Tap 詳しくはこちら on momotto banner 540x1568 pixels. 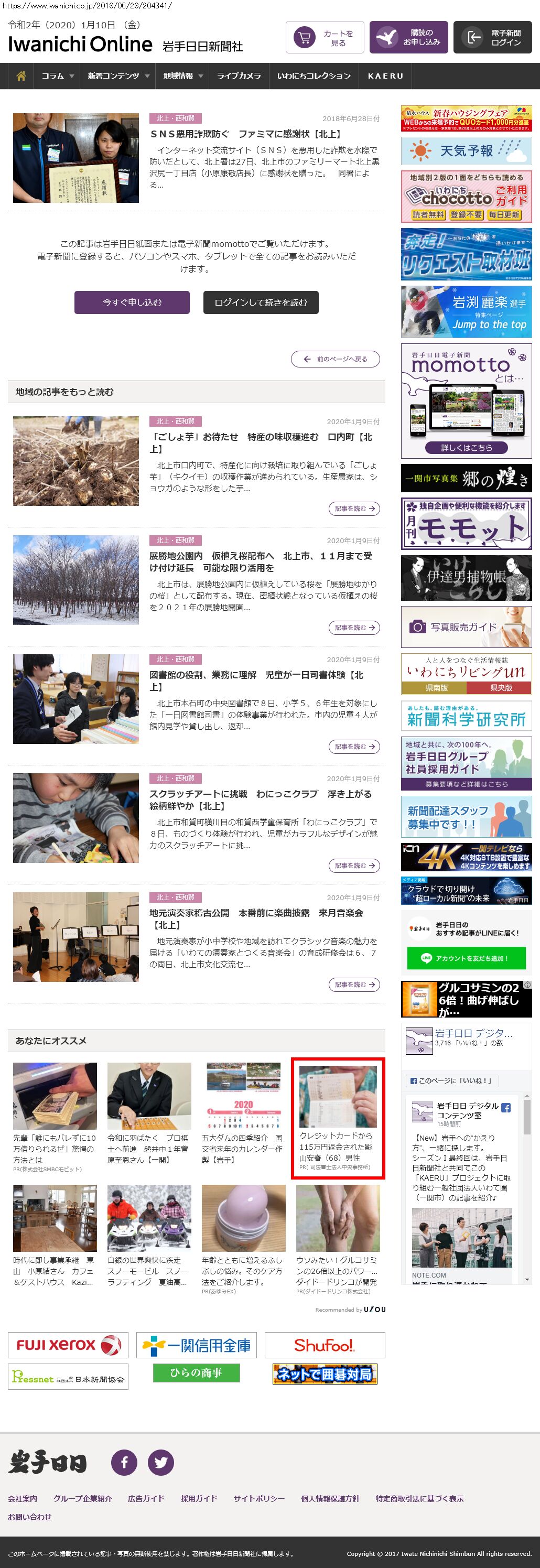coord(466,447)
